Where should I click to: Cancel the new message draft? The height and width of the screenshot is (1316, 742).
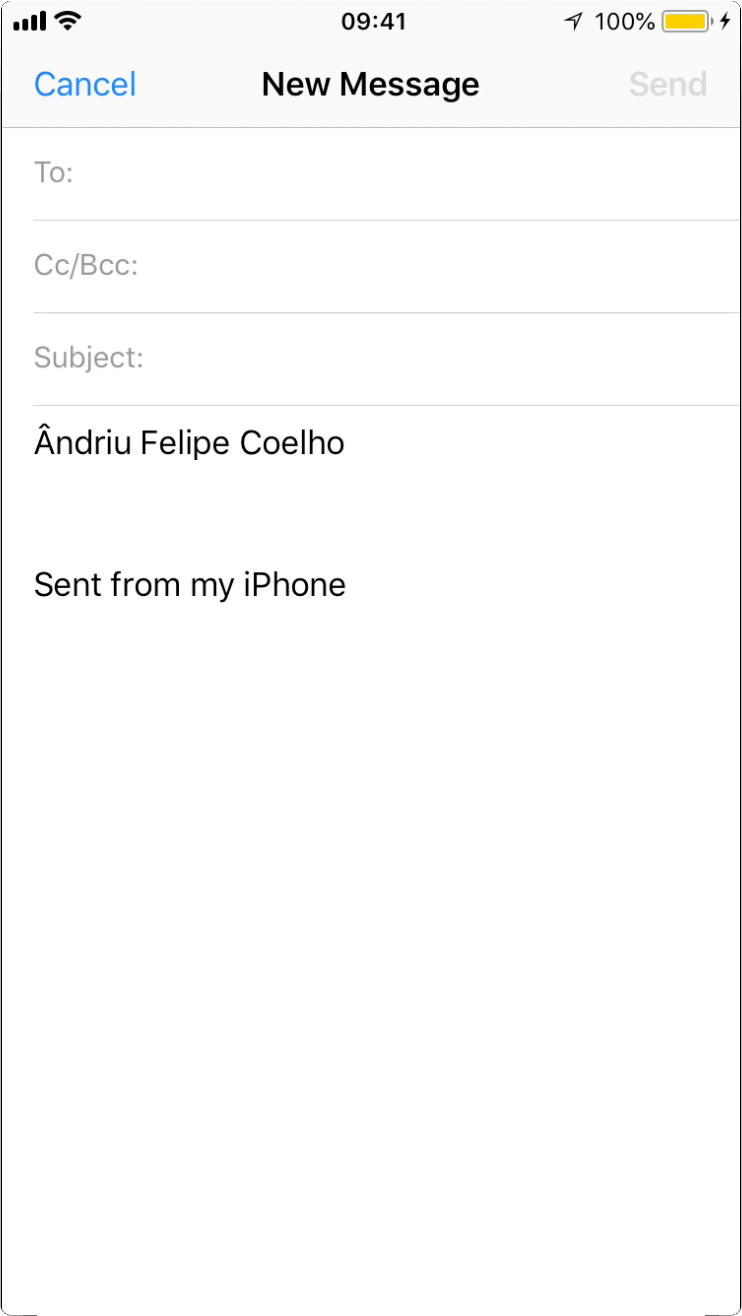pos(85,84)
